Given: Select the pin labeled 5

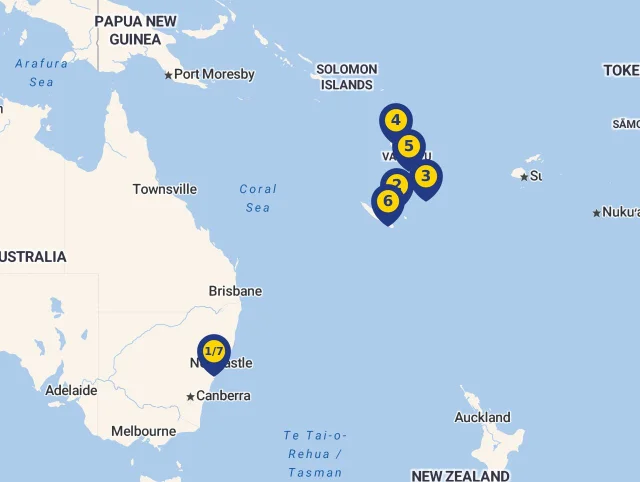Looking at the screenshot, I should click(x=409, y=147).
